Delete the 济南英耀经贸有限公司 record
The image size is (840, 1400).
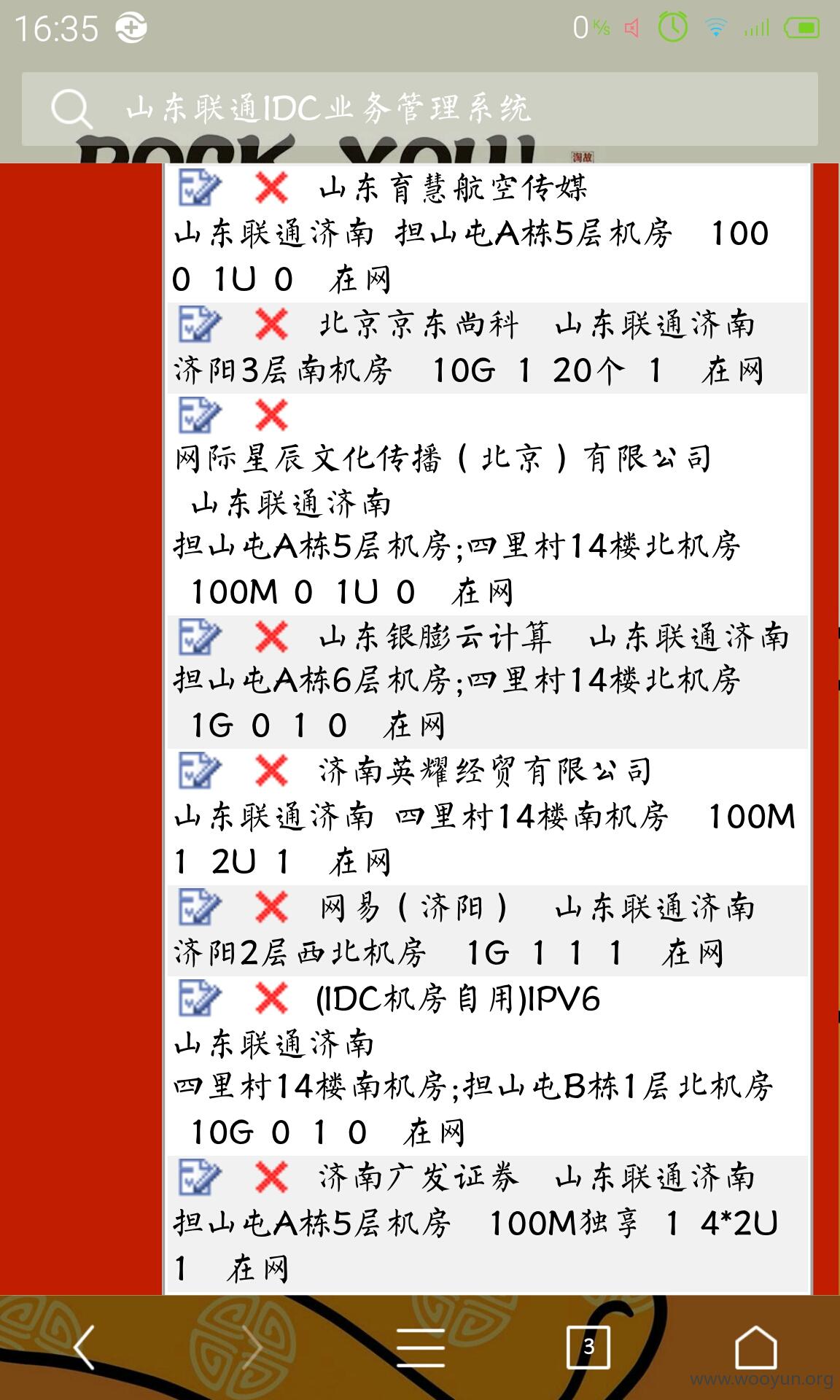[271, 771]
